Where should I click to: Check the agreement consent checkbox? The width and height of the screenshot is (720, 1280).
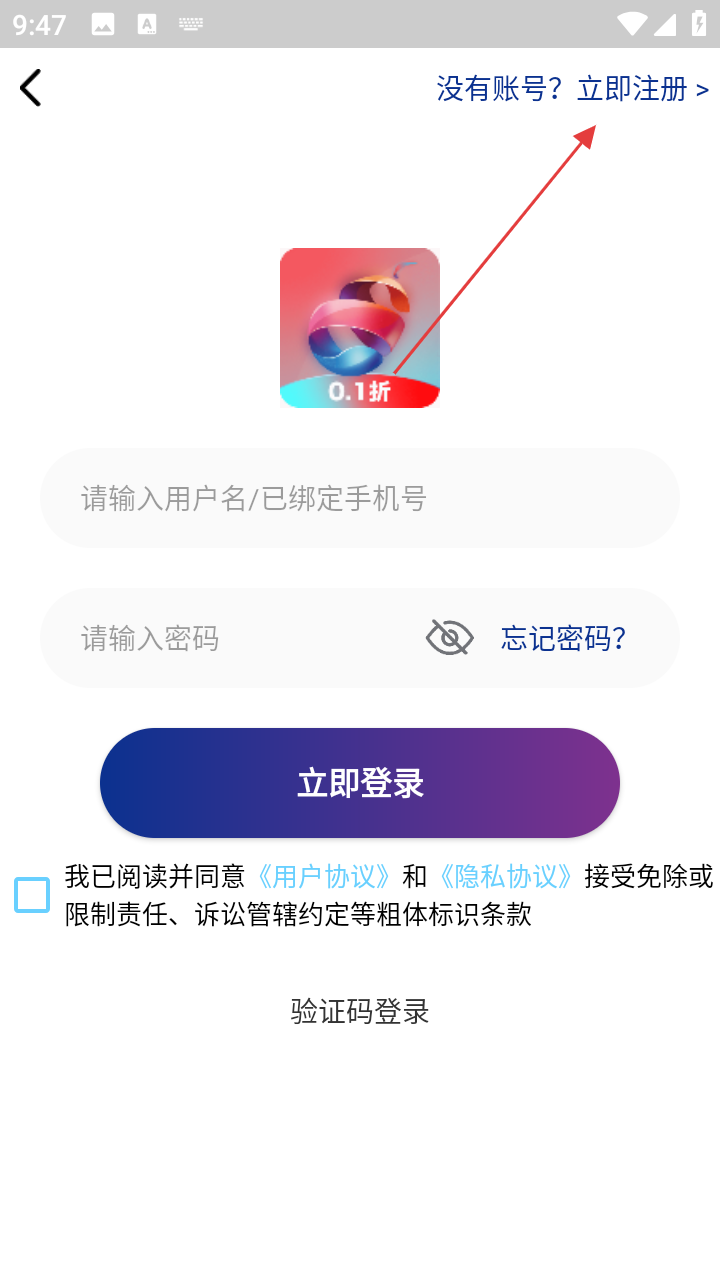32,895
